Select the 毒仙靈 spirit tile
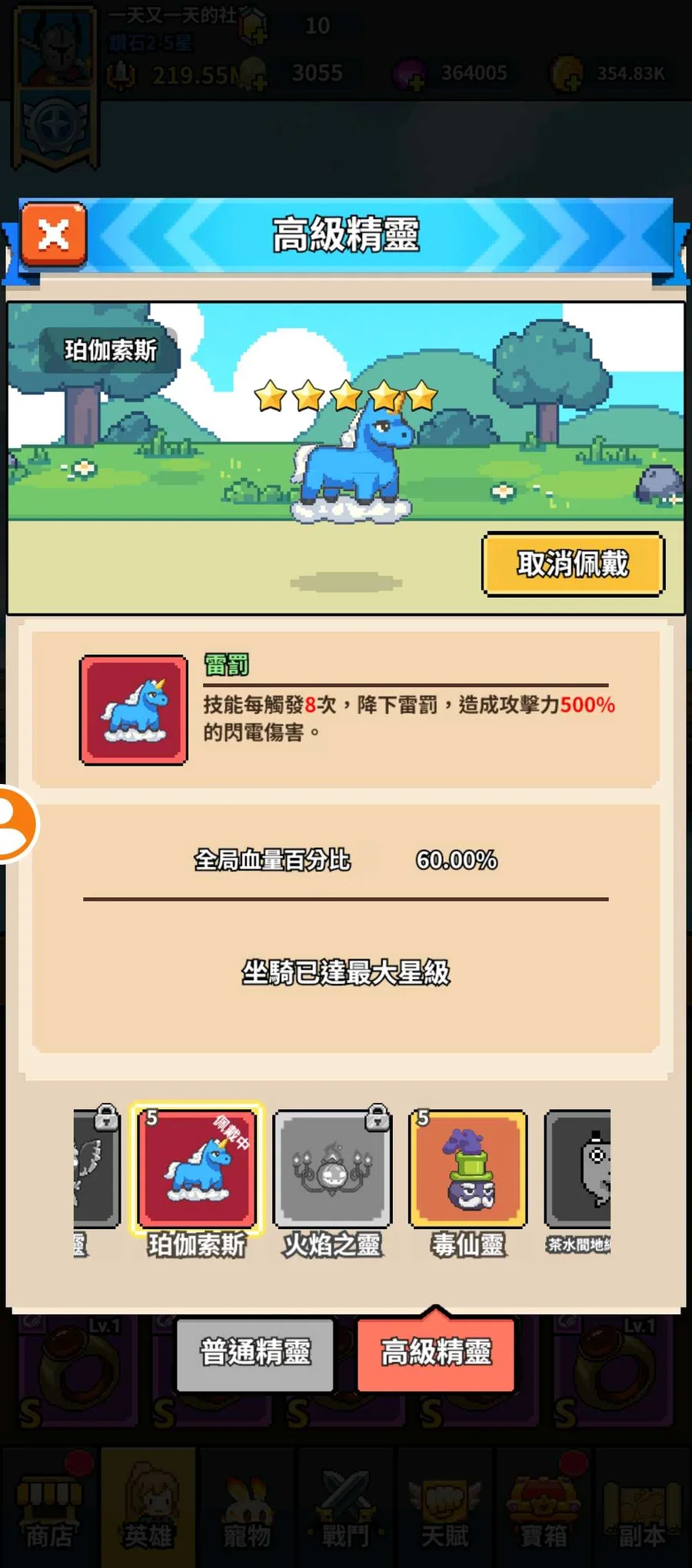This screenshot has height=1568, width=692. (467, 1168)
